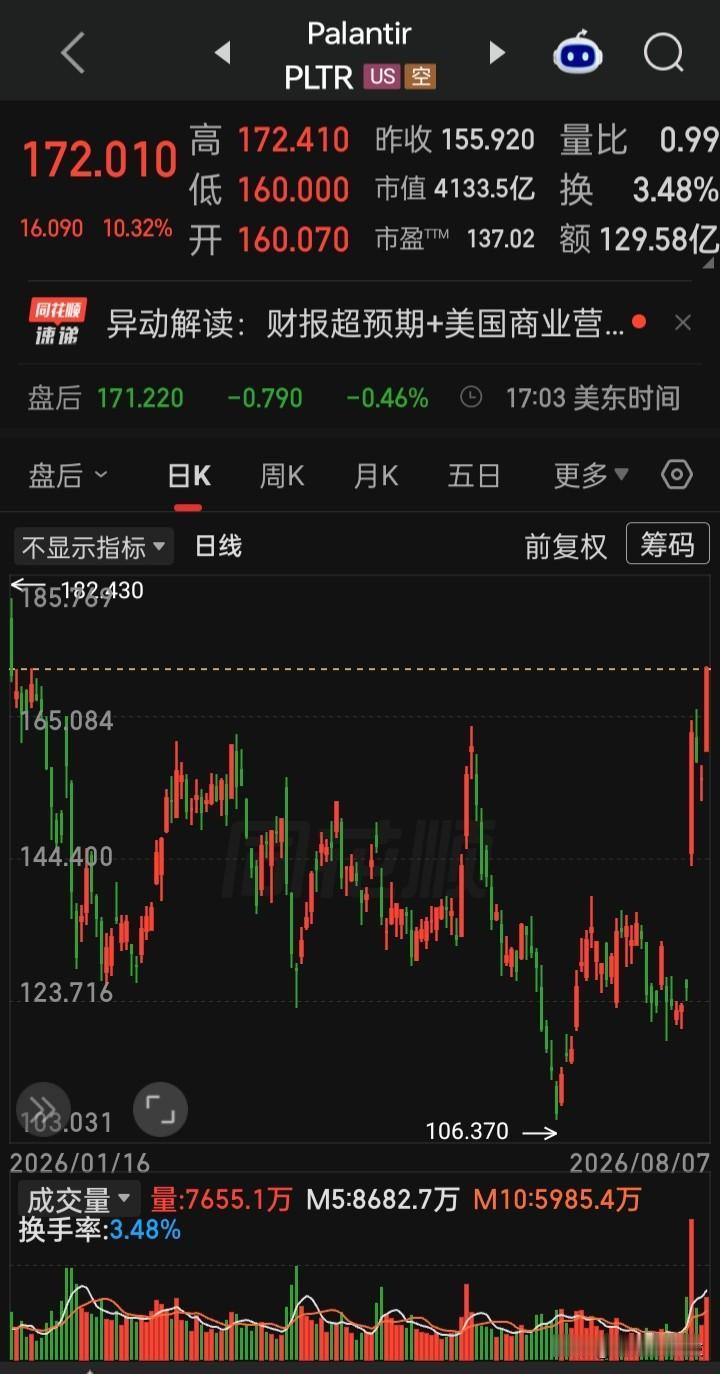720x1374 pixels.
Task: Tap the double-arrow chart icon
Action: click(42, 1108)
